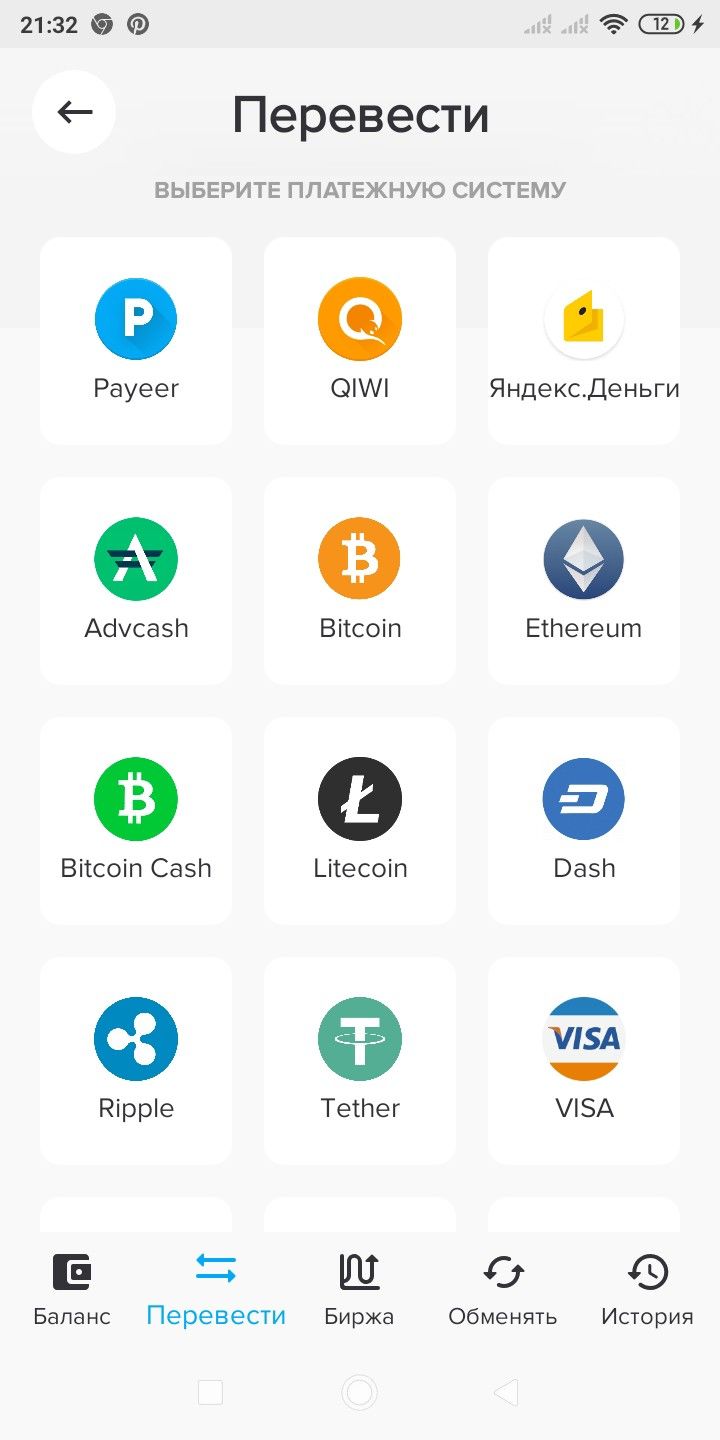Go back using the arrow button
The width and height of the screenshot is (720, 1440).
74,112
